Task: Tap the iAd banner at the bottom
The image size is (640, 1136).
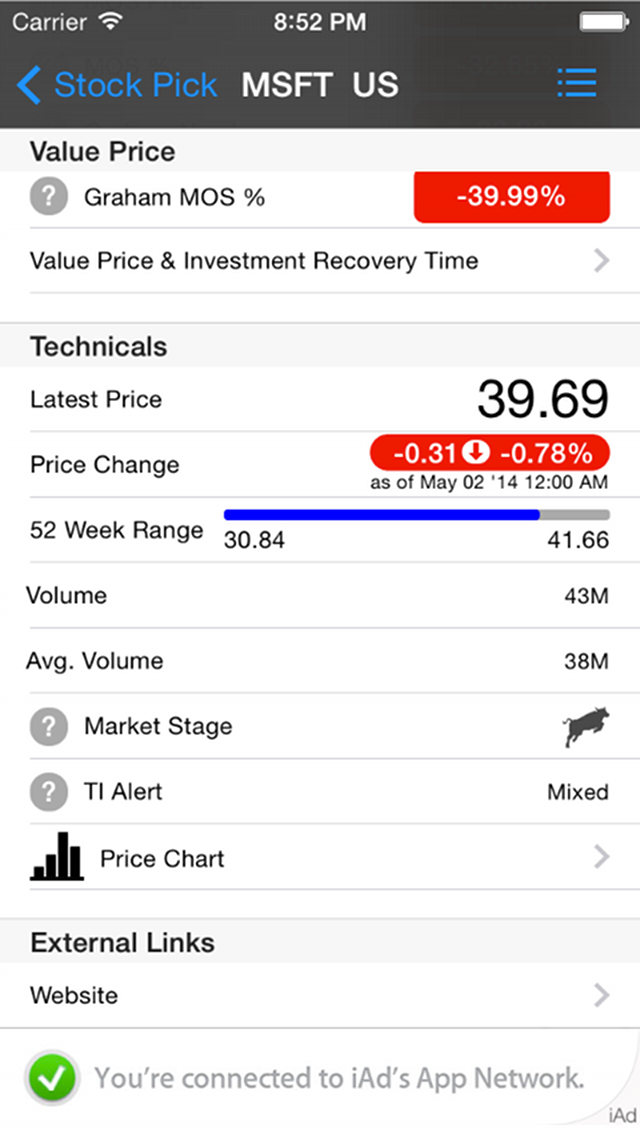Action: pos(320,1079)
